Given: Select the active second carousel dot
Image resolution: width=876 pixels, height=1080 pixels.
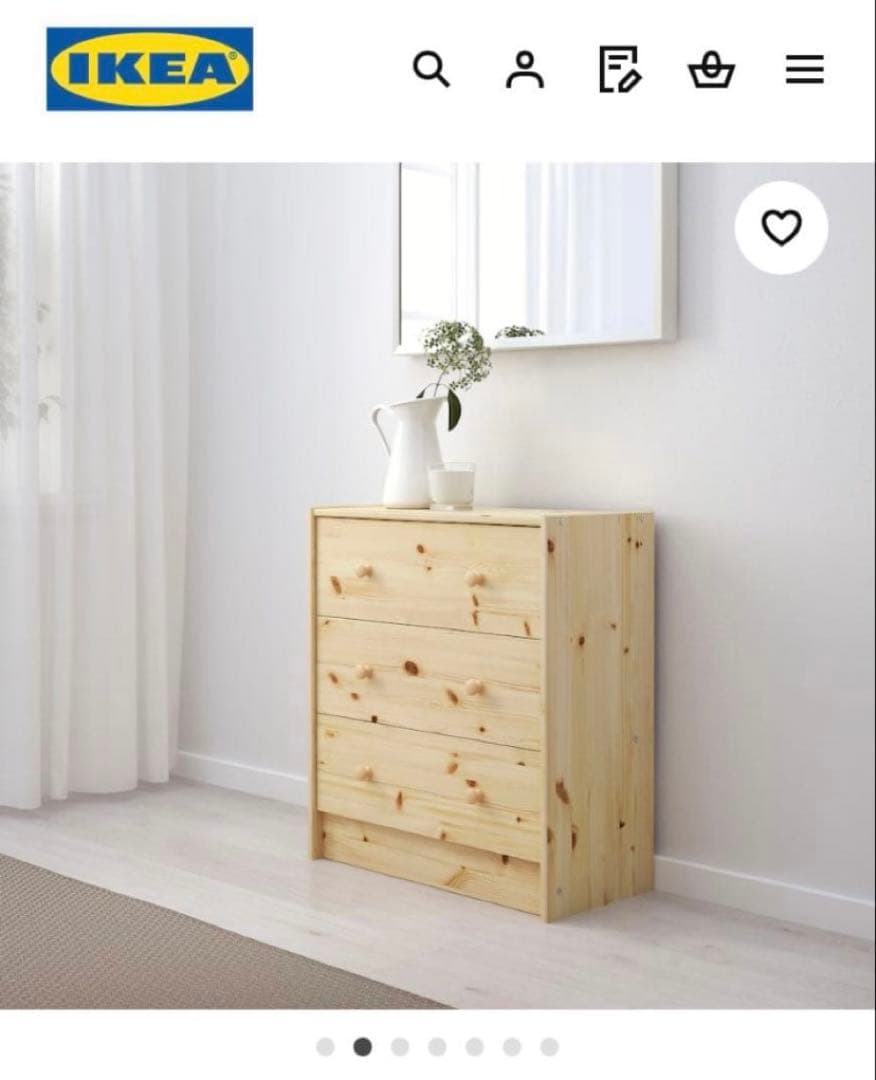Looking at the screenshot, I should 362,1046.
